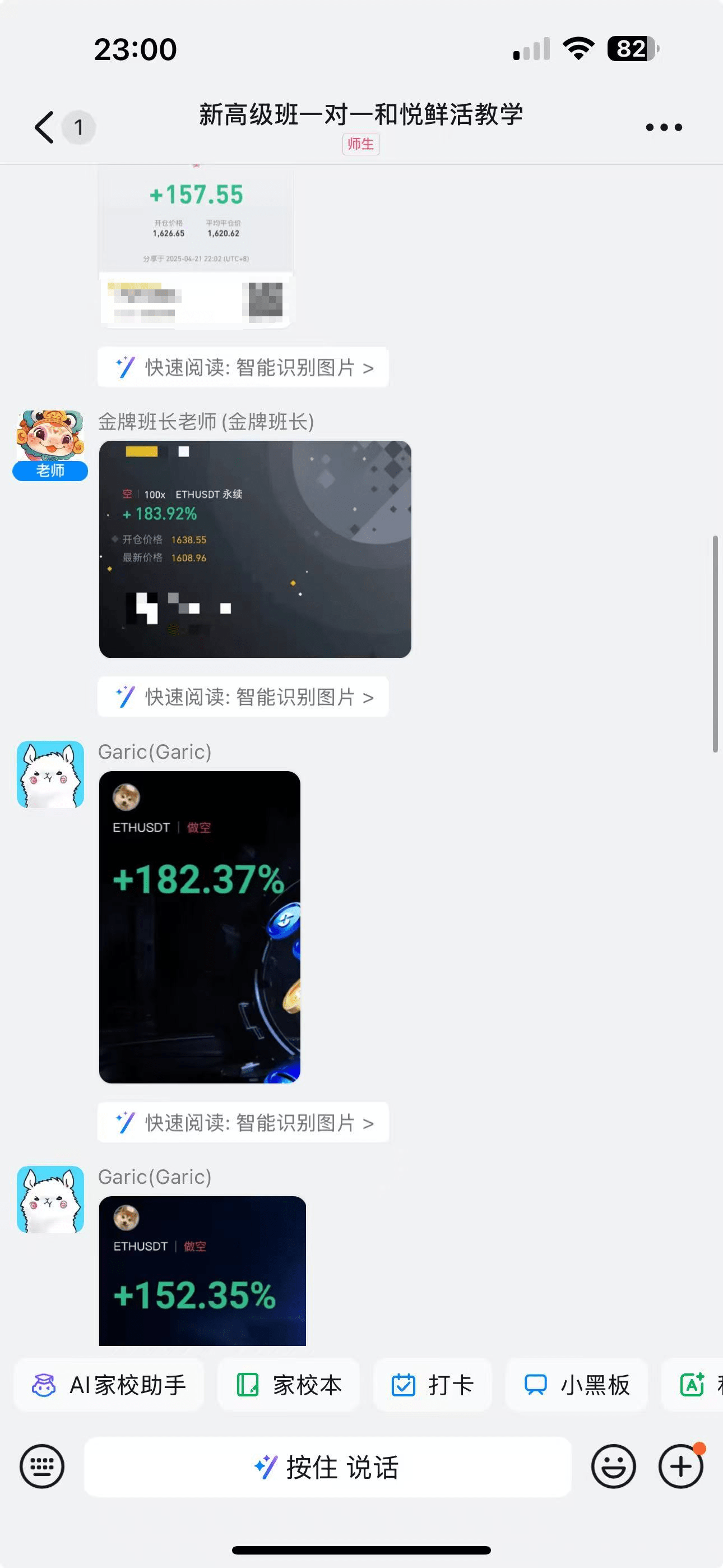Image resolution: width=723 pixels, height=1568 pixels.
Task: Open the 打卡 check-in feature
Action: point(433,1384)
